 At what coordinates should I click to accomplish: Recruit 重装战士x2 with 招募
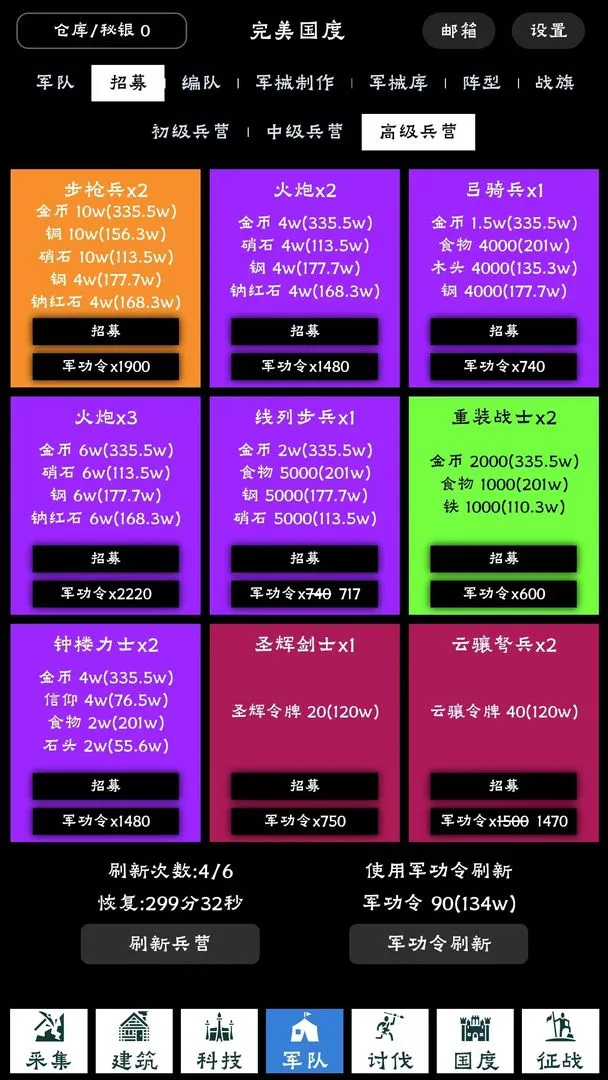[504, 558]
